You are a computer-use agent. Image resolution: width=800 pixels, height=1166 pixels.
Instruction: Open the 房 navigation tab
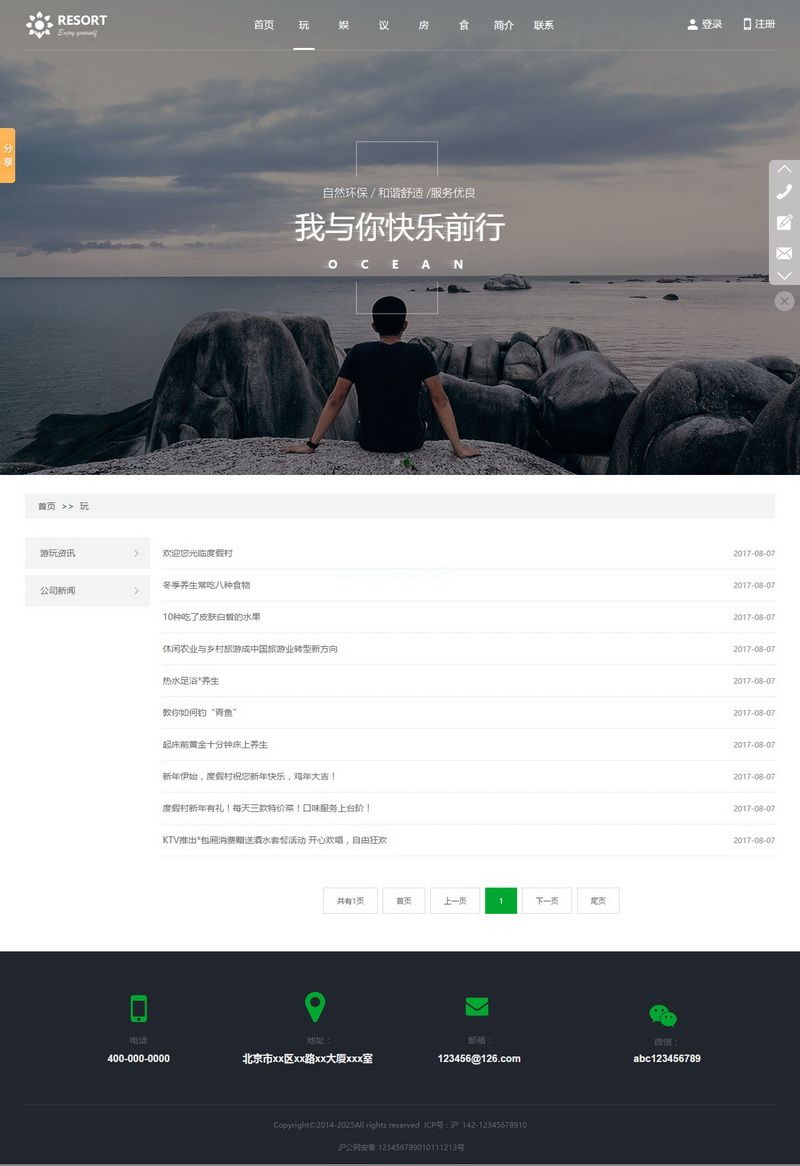click(424, 25)
